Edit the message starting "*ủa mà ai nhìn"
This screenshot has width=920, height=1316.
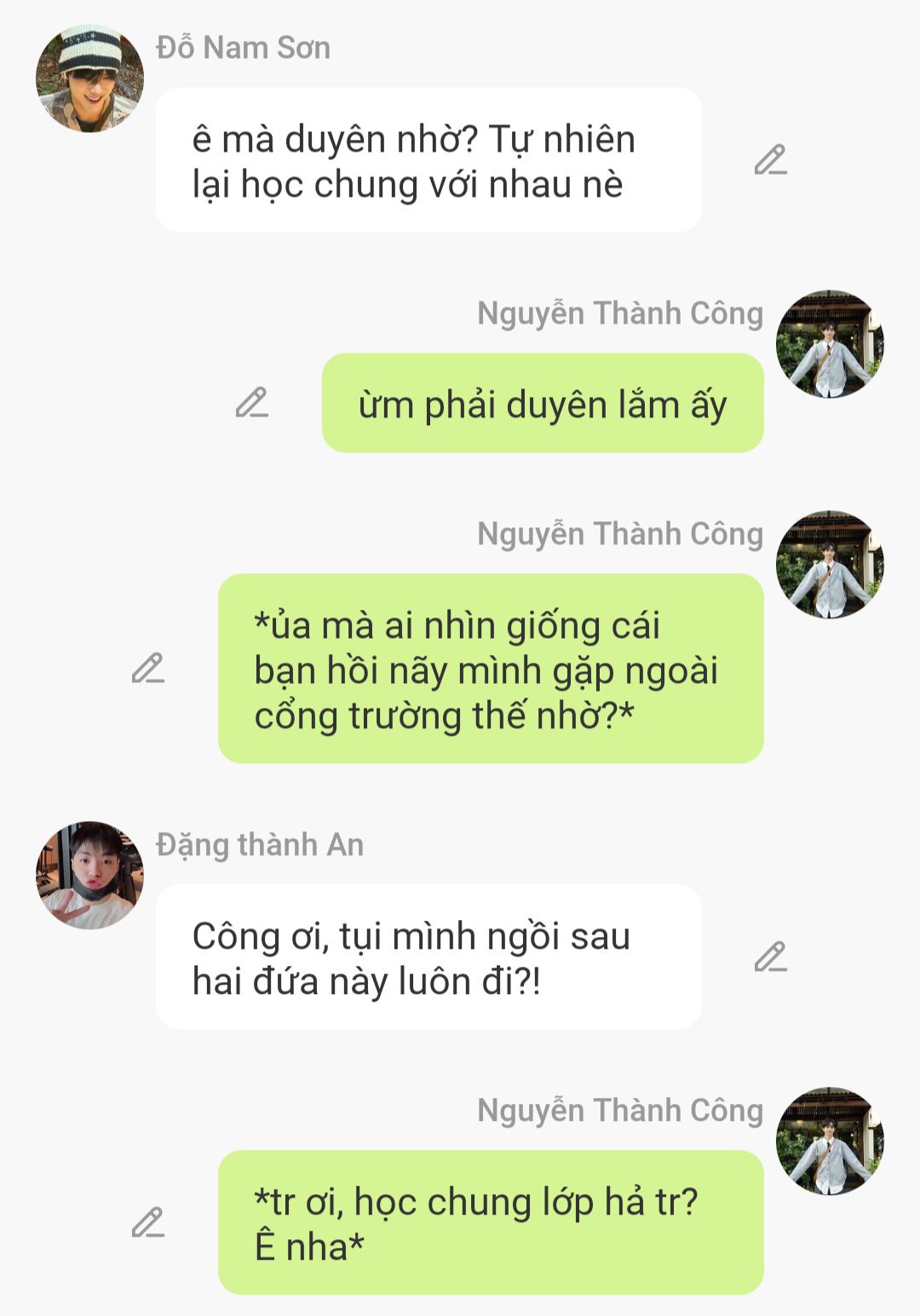[x=147, y=669]
